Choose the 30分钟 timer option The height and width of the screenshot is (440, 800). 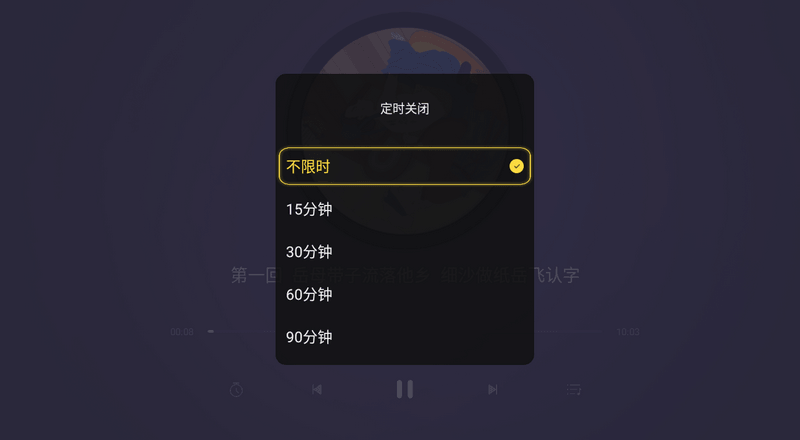404,252
